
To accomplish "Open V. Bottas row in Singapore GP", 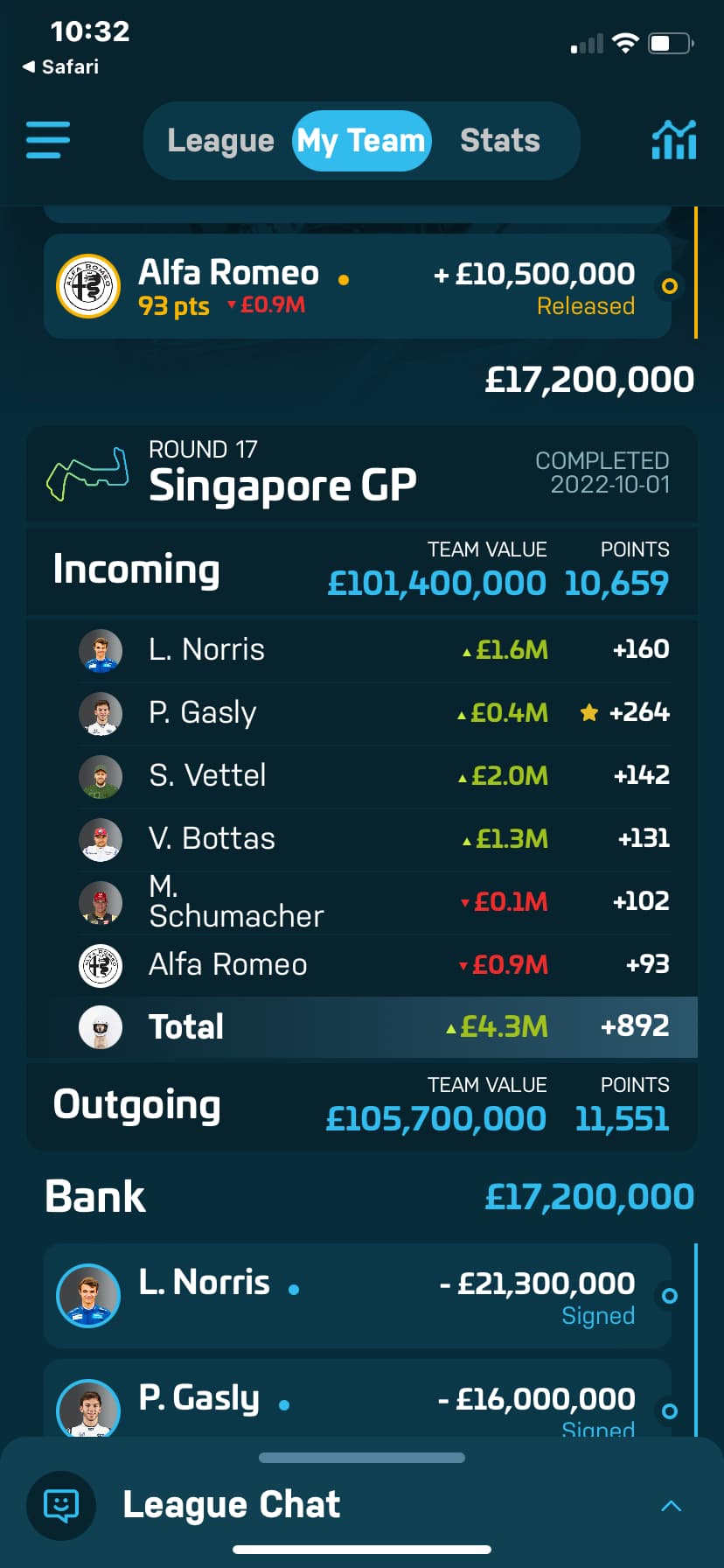I will (374, 839).
